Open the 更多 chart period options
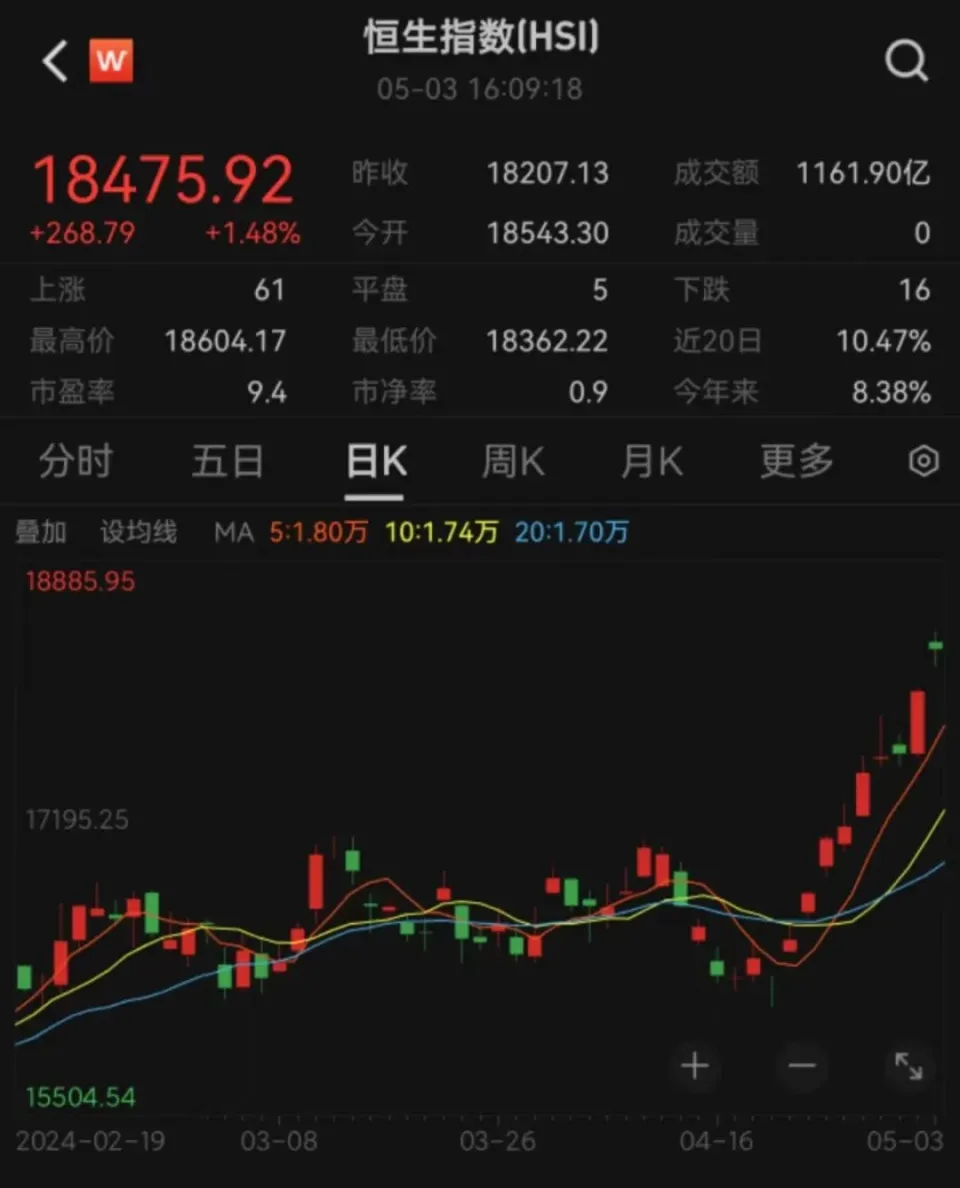The height and width of the screenshot is (1188, 960). (x=796, y=462)
